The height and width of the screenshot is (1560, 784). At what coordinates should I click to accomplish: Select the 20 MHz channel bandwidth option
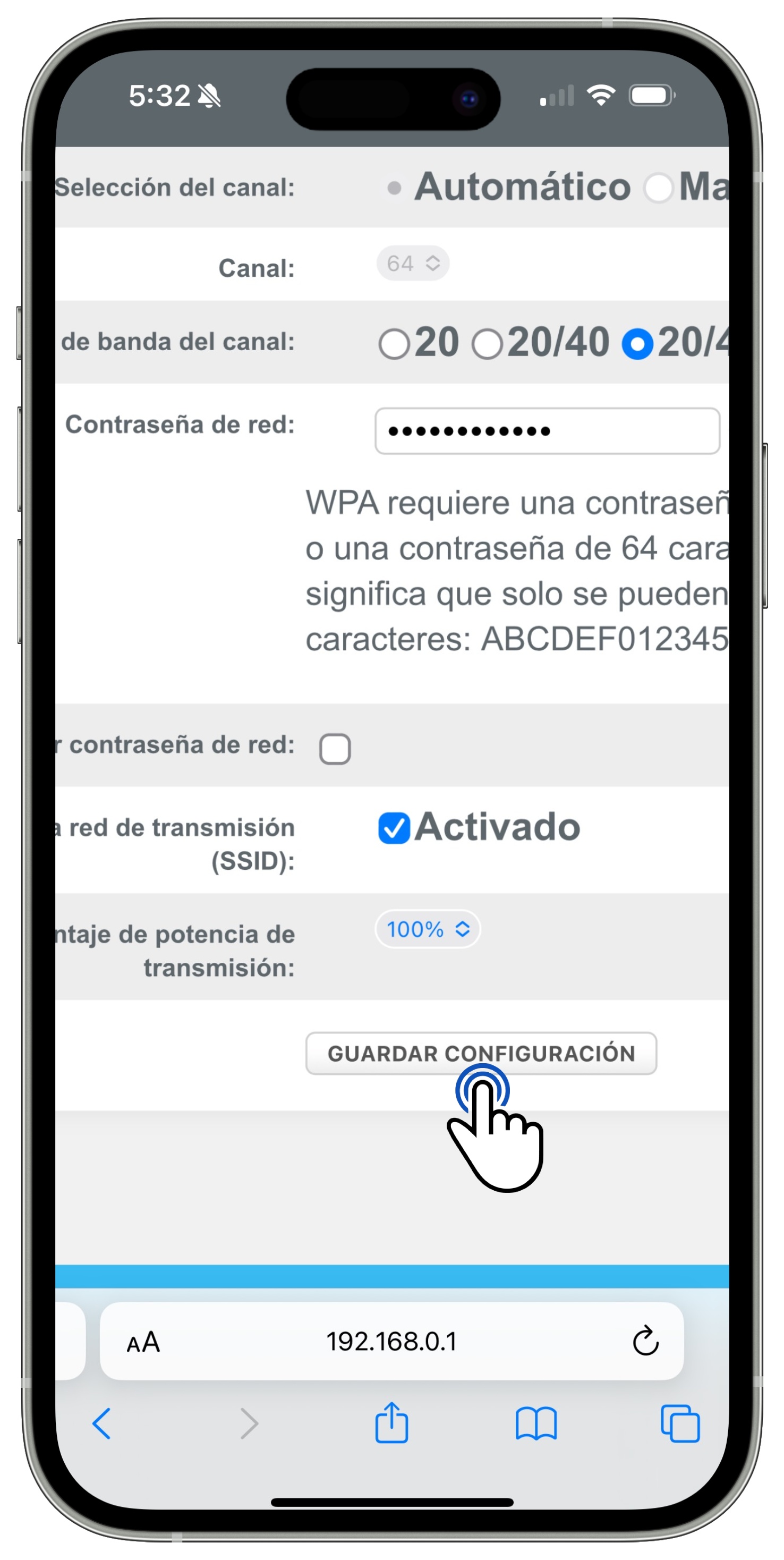point(394,344)
